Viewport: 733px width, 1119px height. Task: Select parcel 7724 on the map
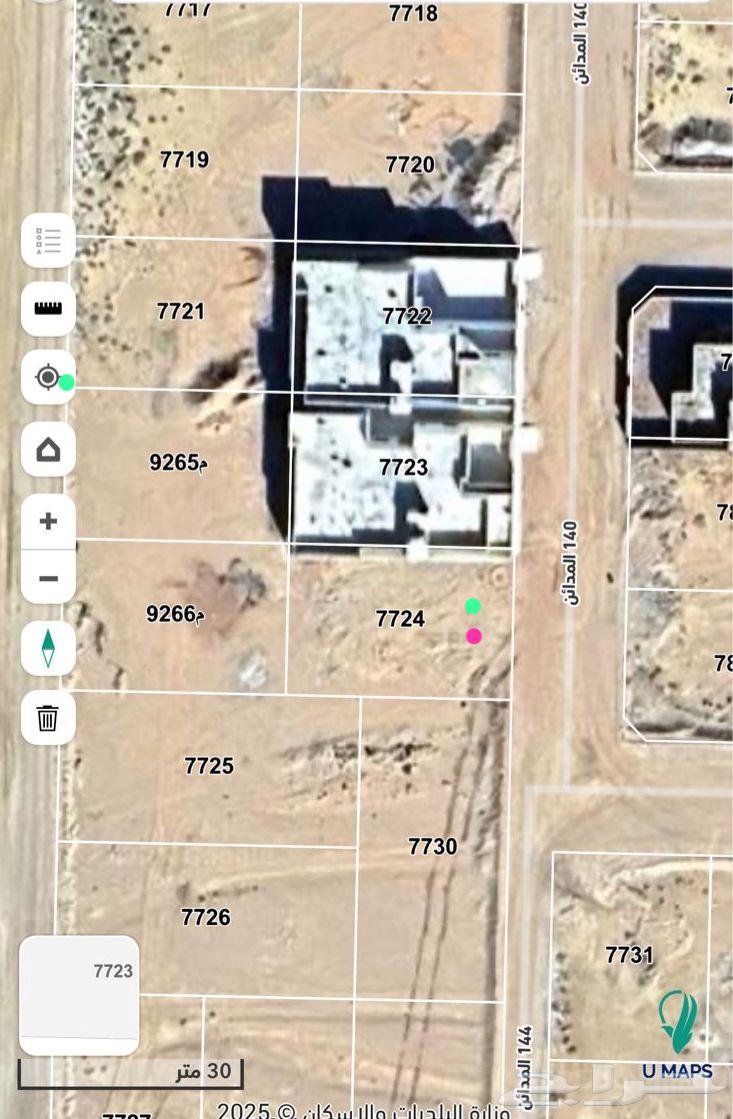[400, 619]
